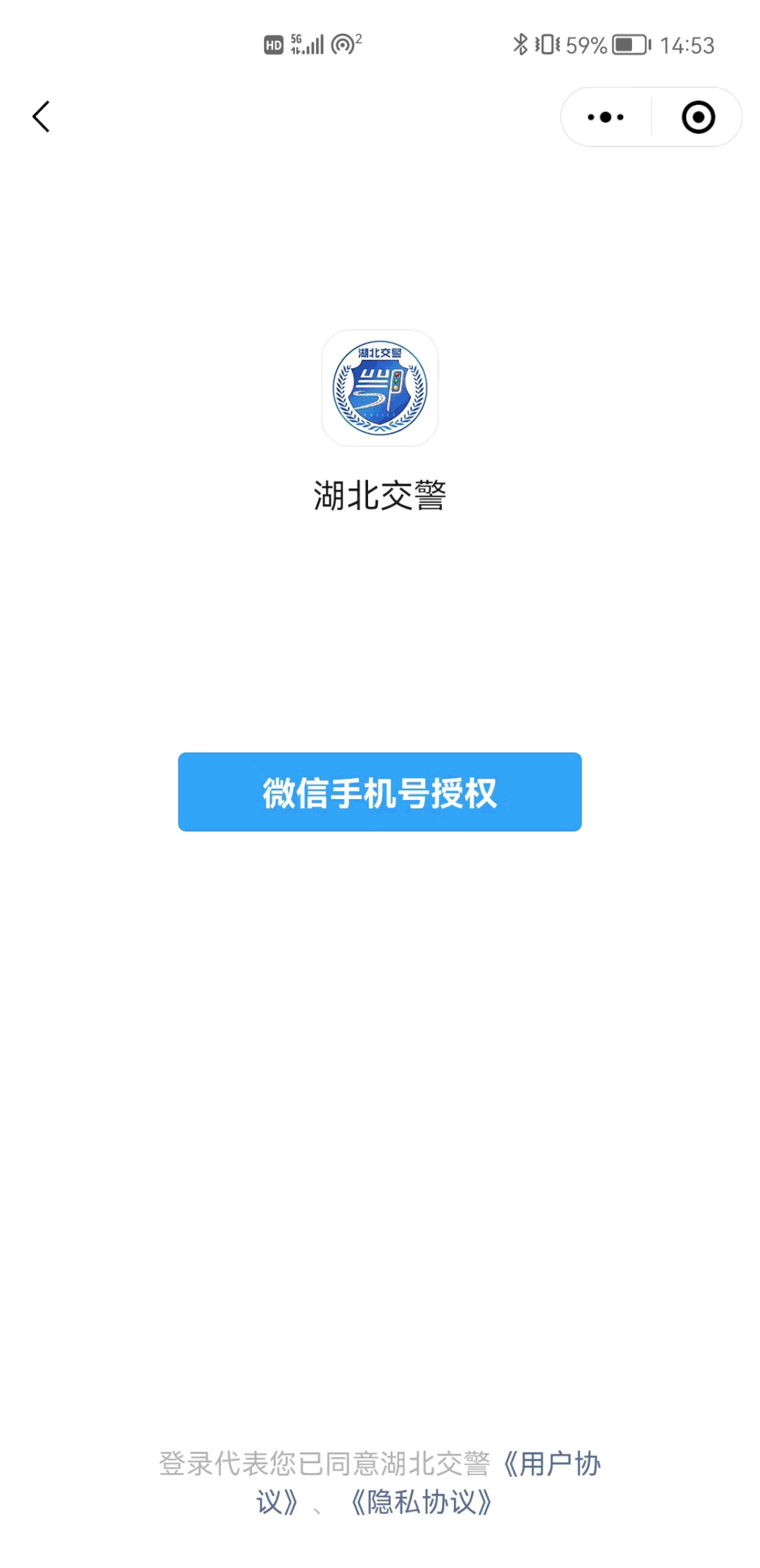The width and height of the screenshot is (760, 1568).
Task: Open the mini-program more options menu
Action: [604, 117]
